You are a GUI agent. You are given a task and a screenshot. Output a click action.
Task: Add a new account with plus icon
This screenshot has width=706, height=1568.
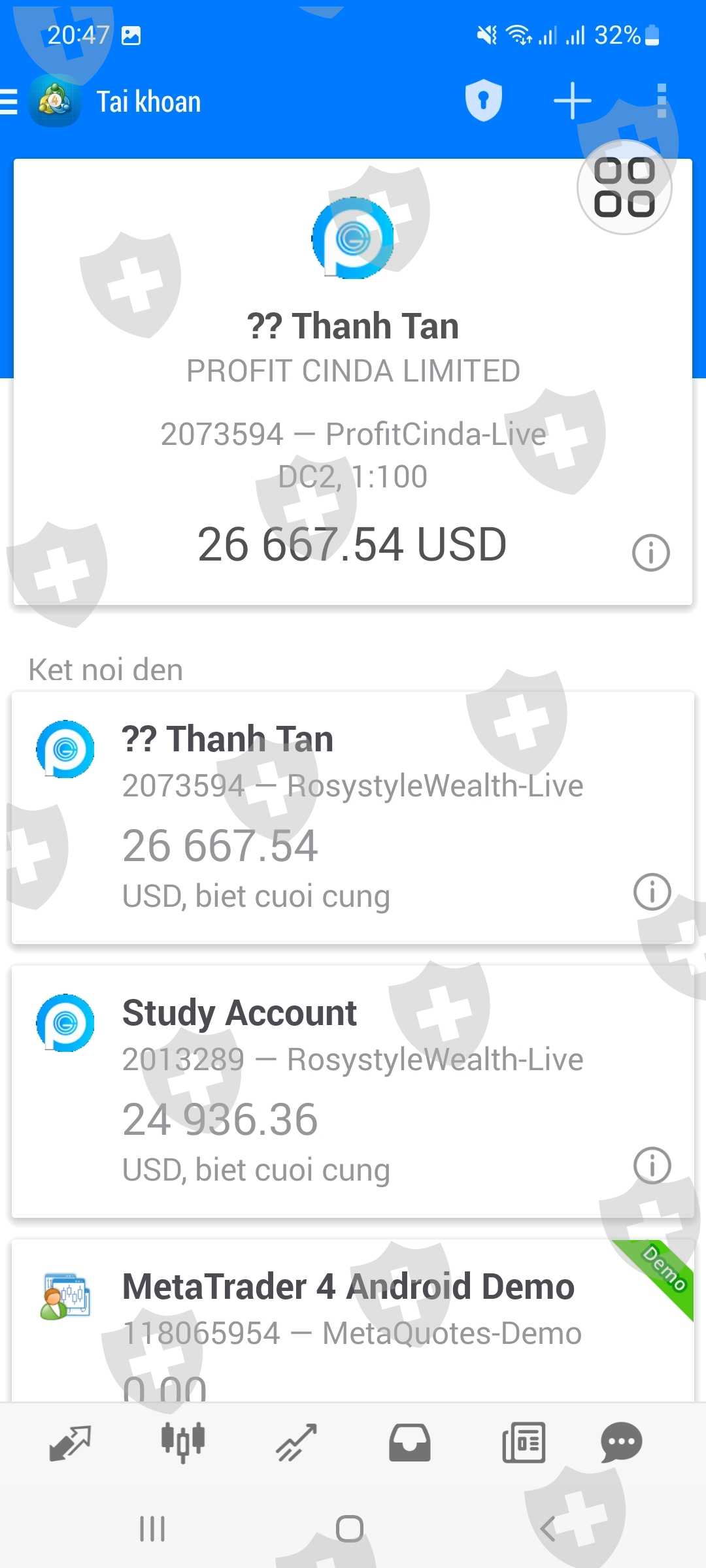click(x=572, y=101)
